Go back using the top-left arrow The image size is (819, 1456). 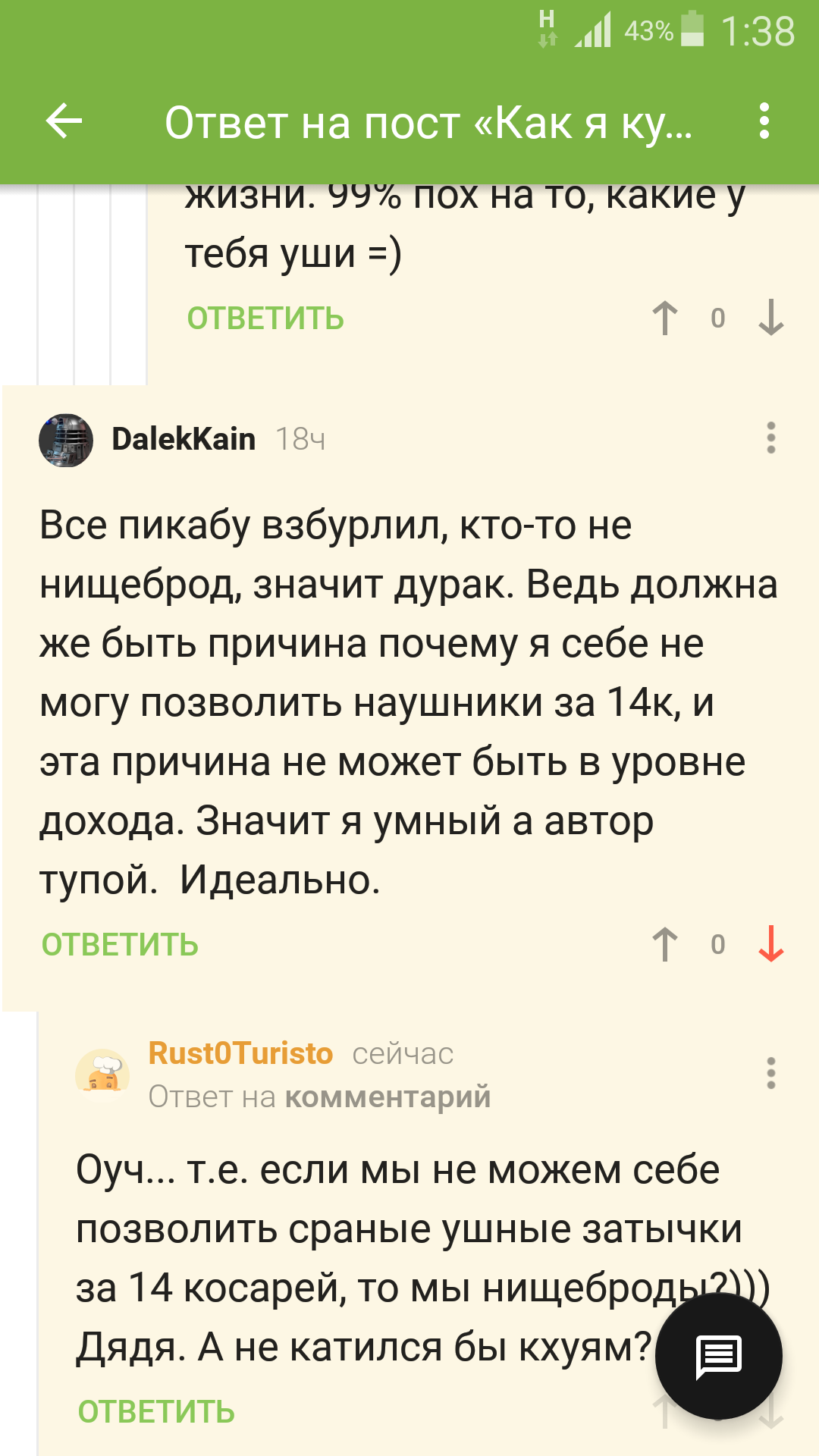tap(64, 121)
